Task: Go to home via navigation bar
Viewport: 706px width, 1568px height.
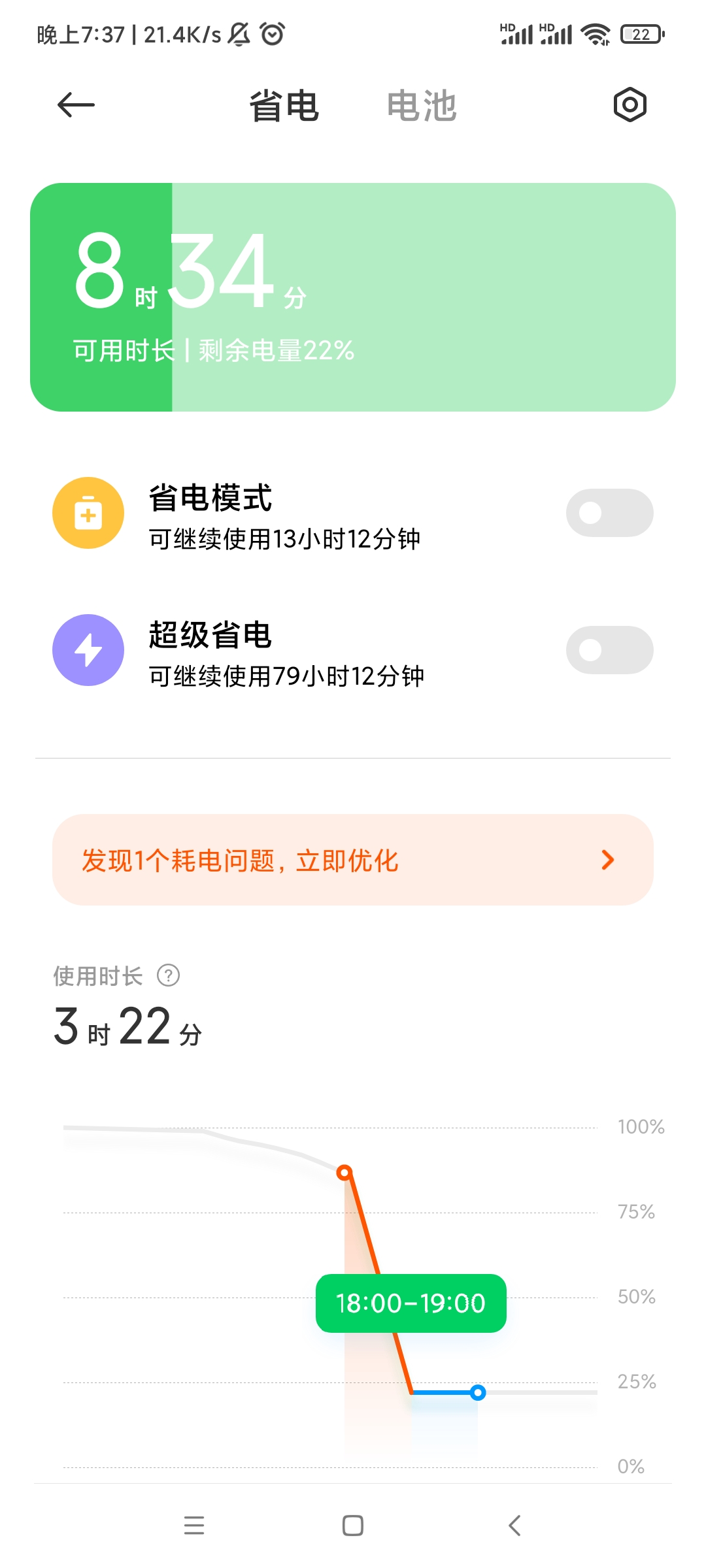Action: (x=353, y=1526)
